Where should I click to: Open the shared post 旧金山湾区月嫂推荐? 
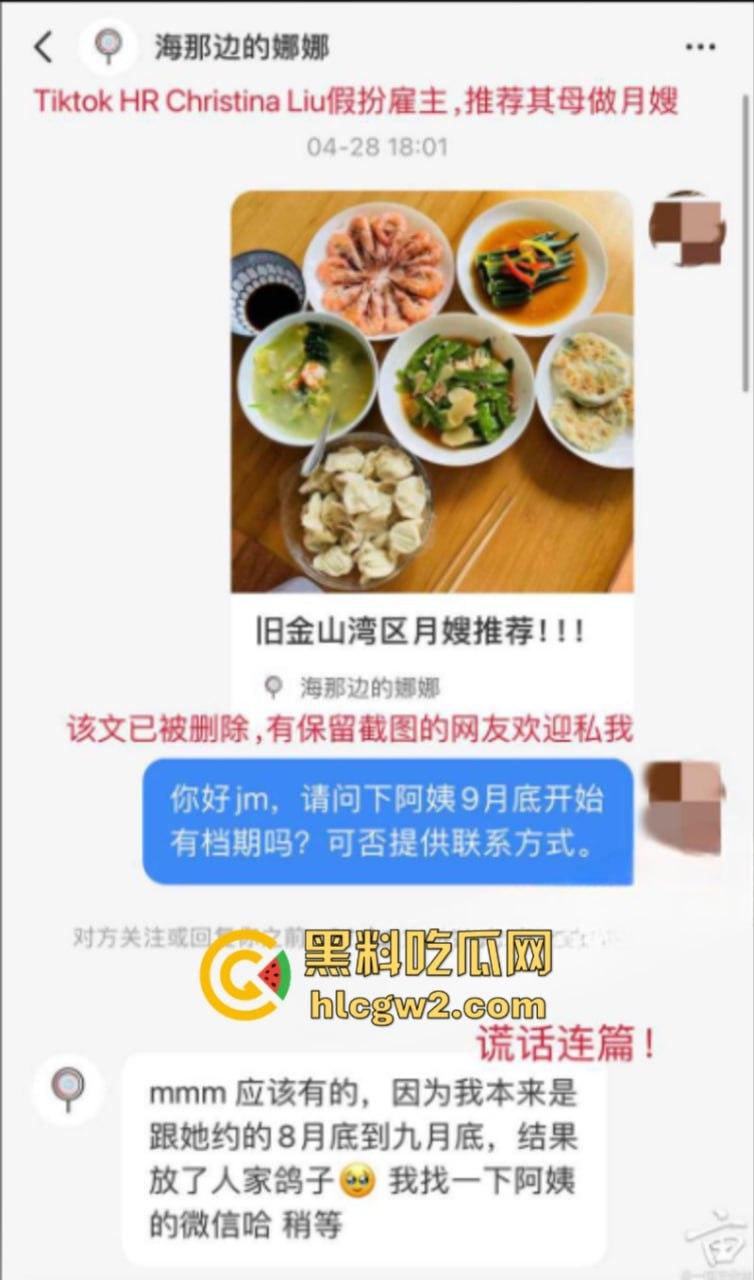(x=432, y=440)
